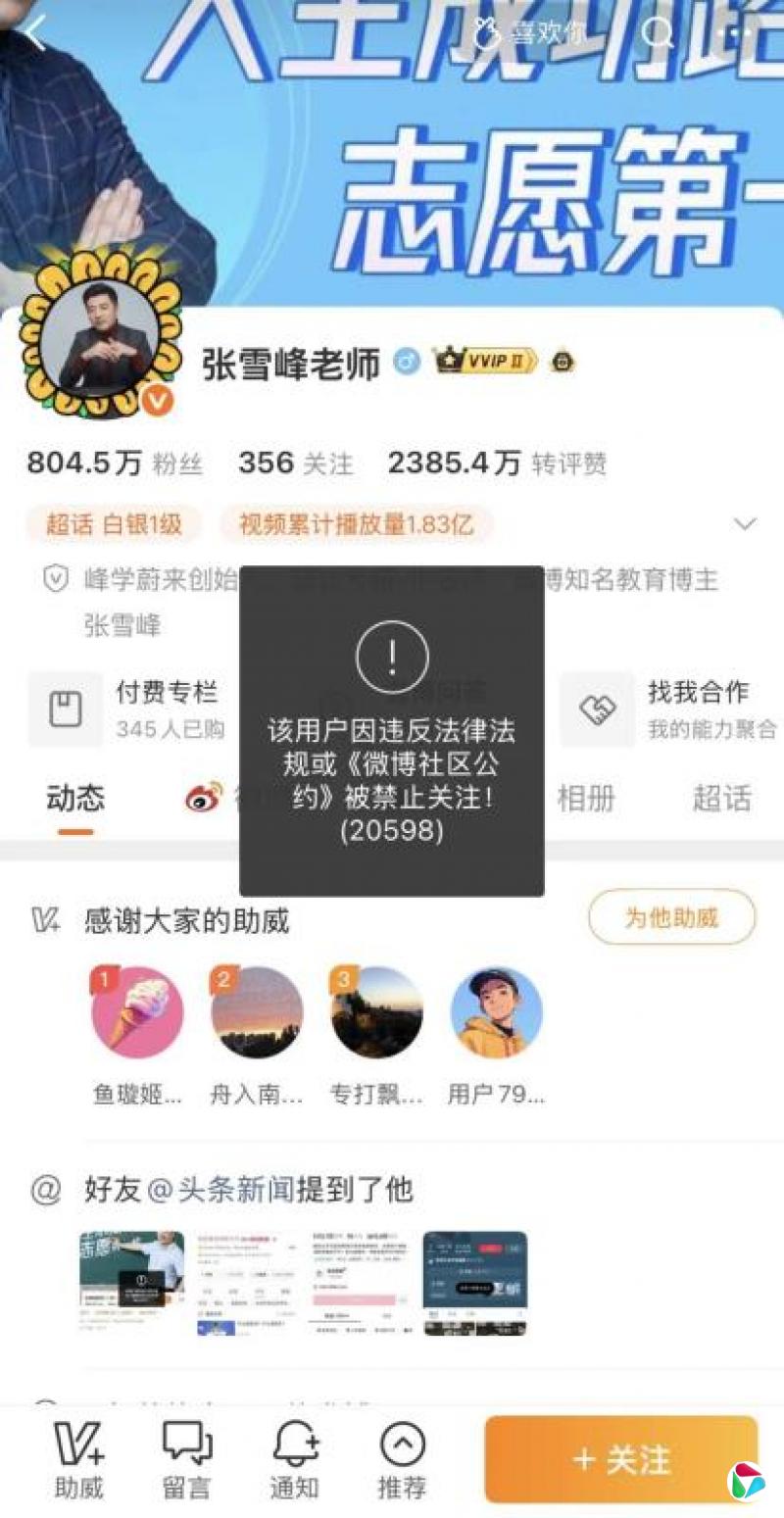784x1518 pixels.
Task: Go back using the top-left arrow
Action: click(x=35, y=33)
